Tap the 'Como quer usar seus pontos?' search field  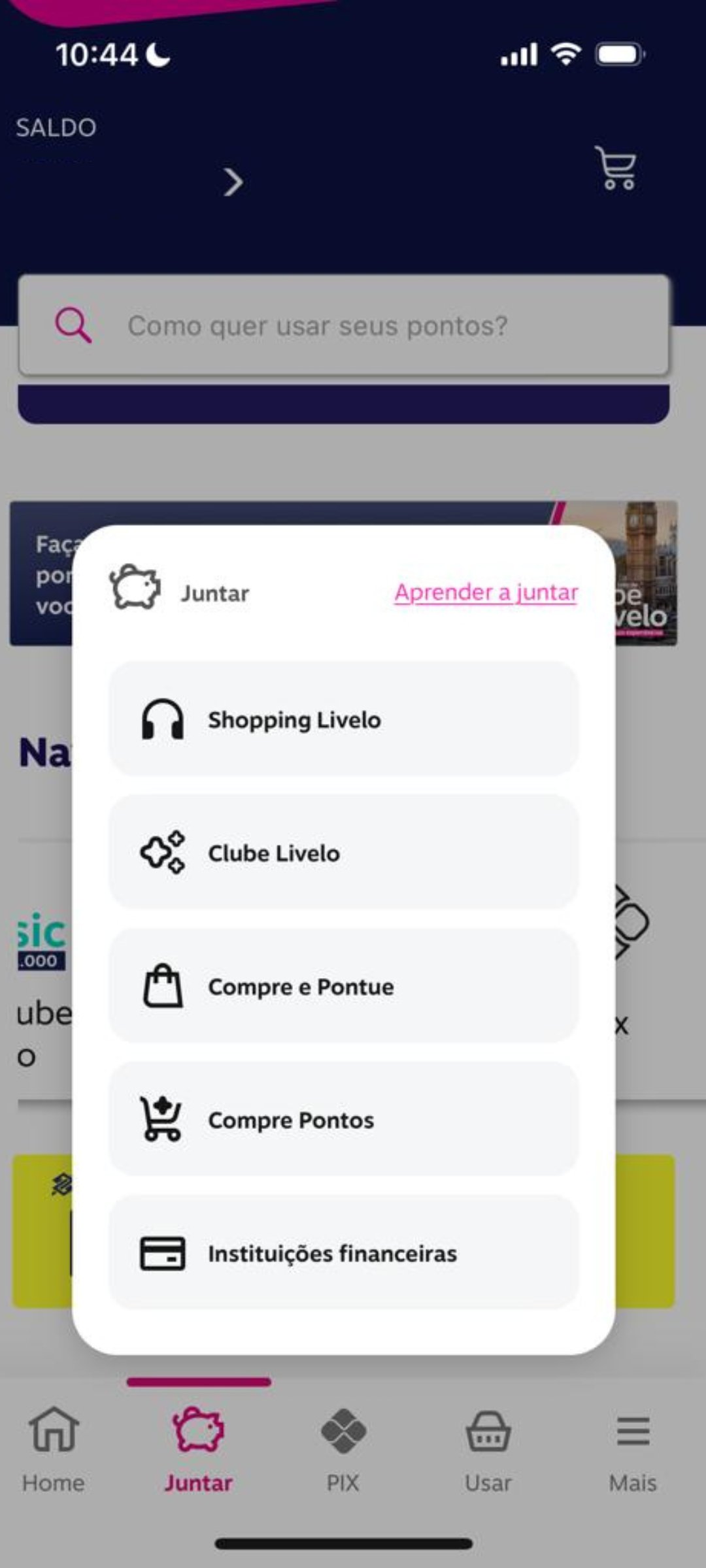[x=343, y=325]
